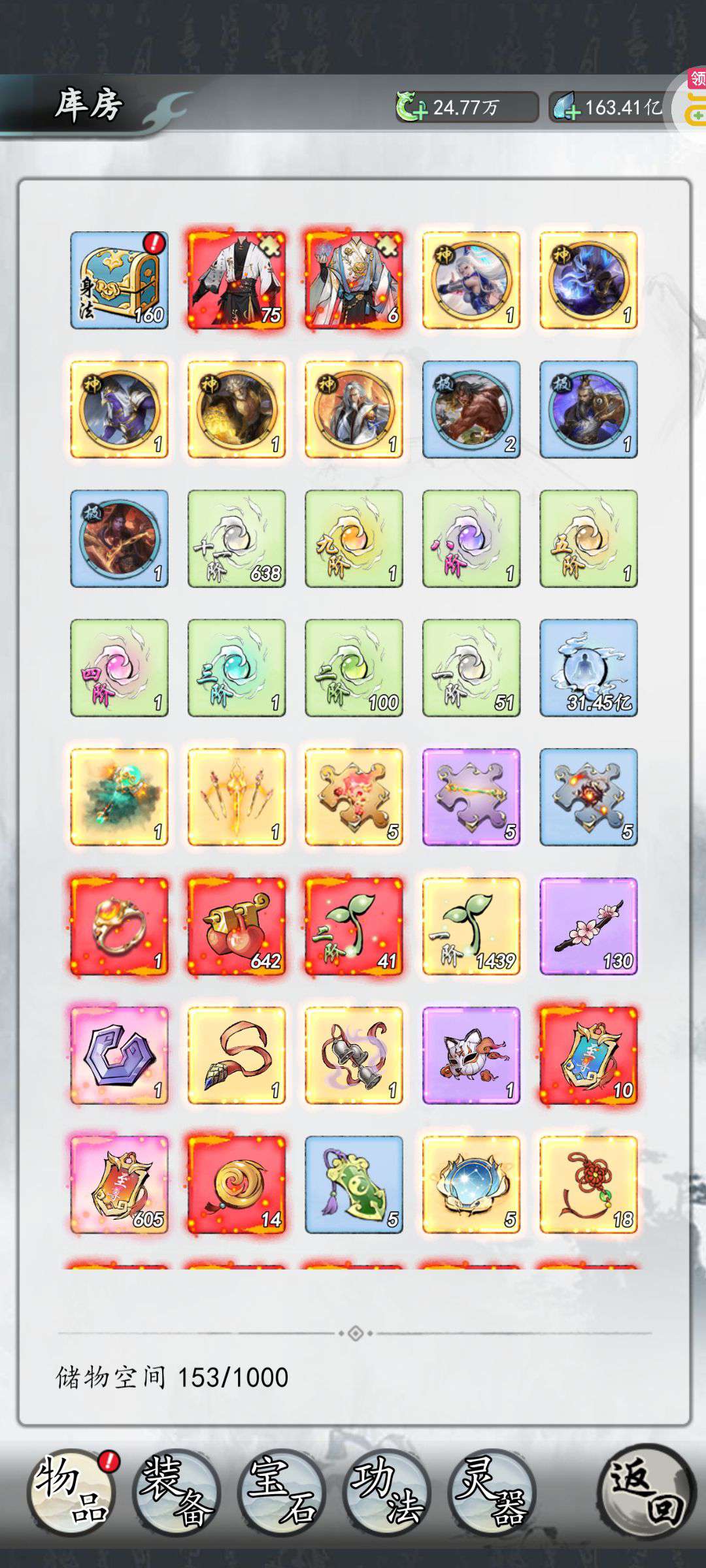Tap the pink 领 reward badge
Image resolution: width=706 pixels, height=1568 pixels.
tap(698, 79)
